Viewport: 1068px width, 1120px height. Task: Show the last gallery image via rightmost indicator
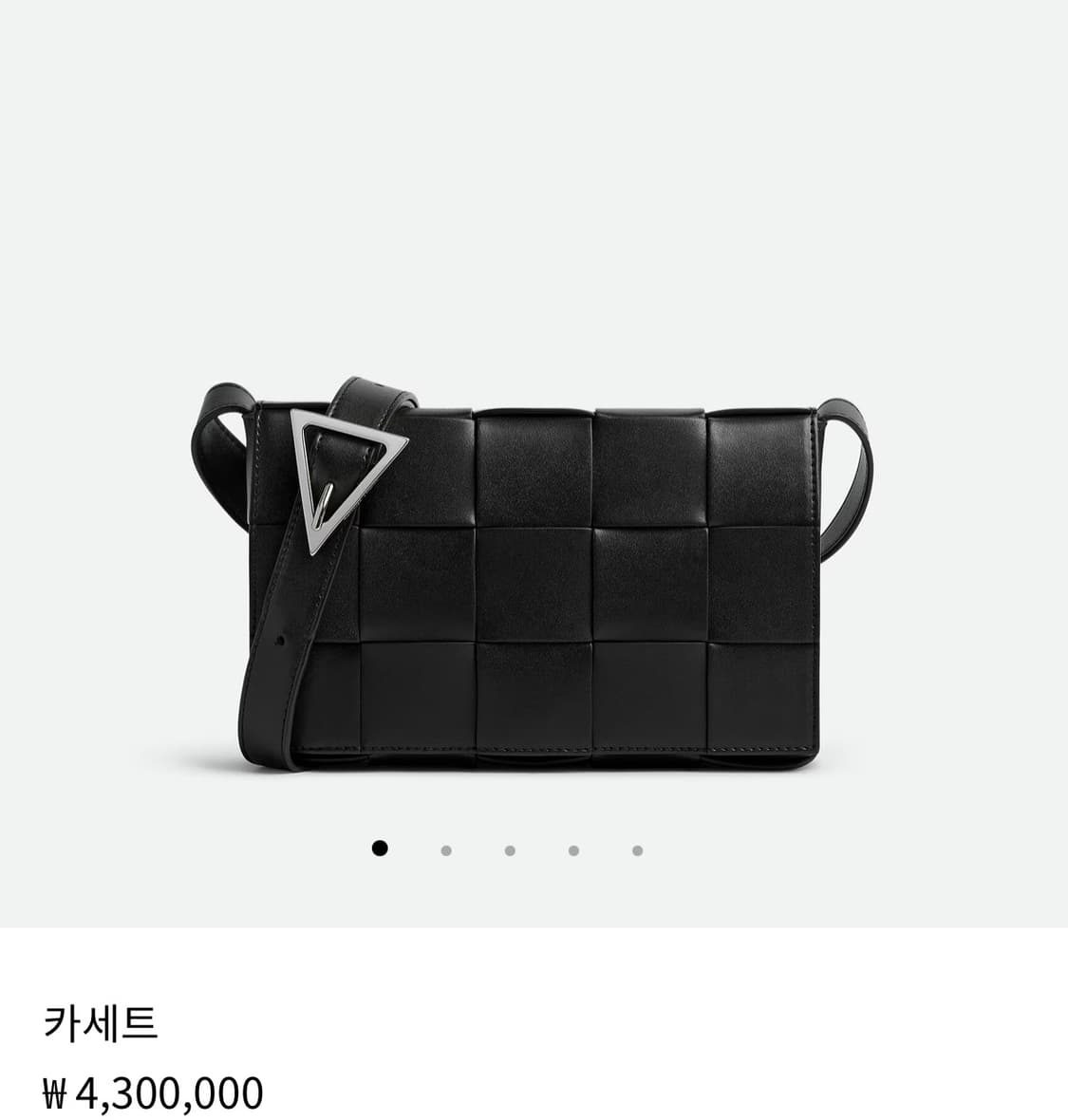coord(640,849)
